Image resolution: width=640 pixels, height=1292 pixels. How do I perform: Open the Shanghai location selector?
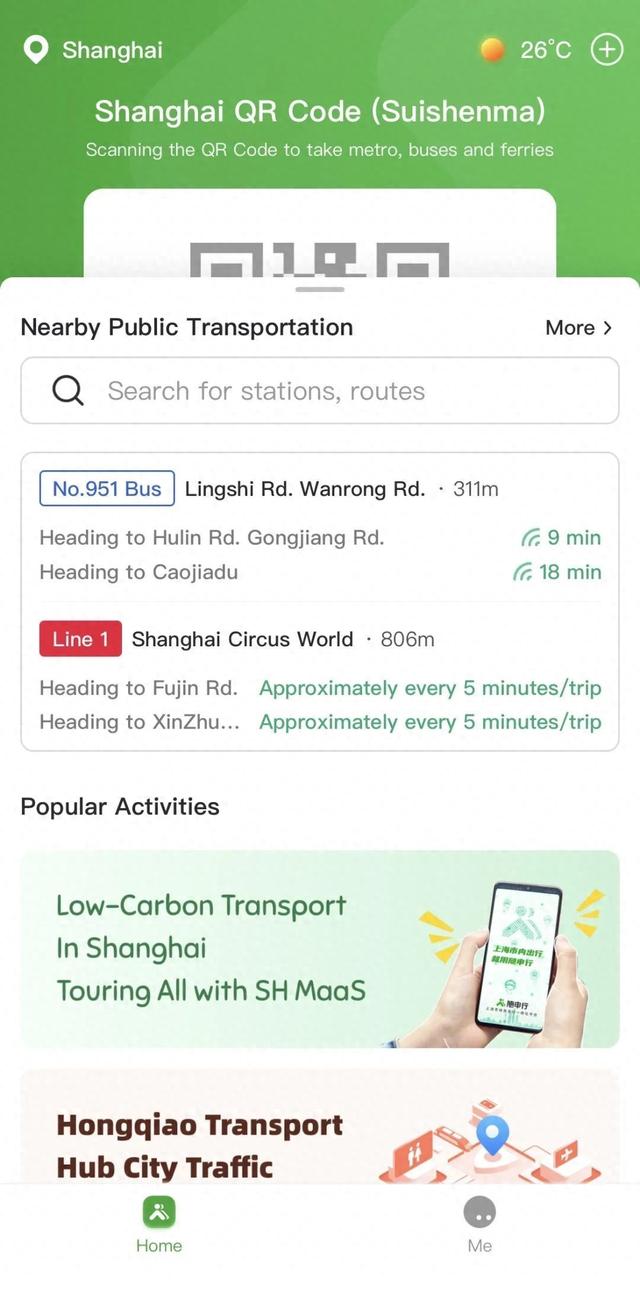[93, 50]
